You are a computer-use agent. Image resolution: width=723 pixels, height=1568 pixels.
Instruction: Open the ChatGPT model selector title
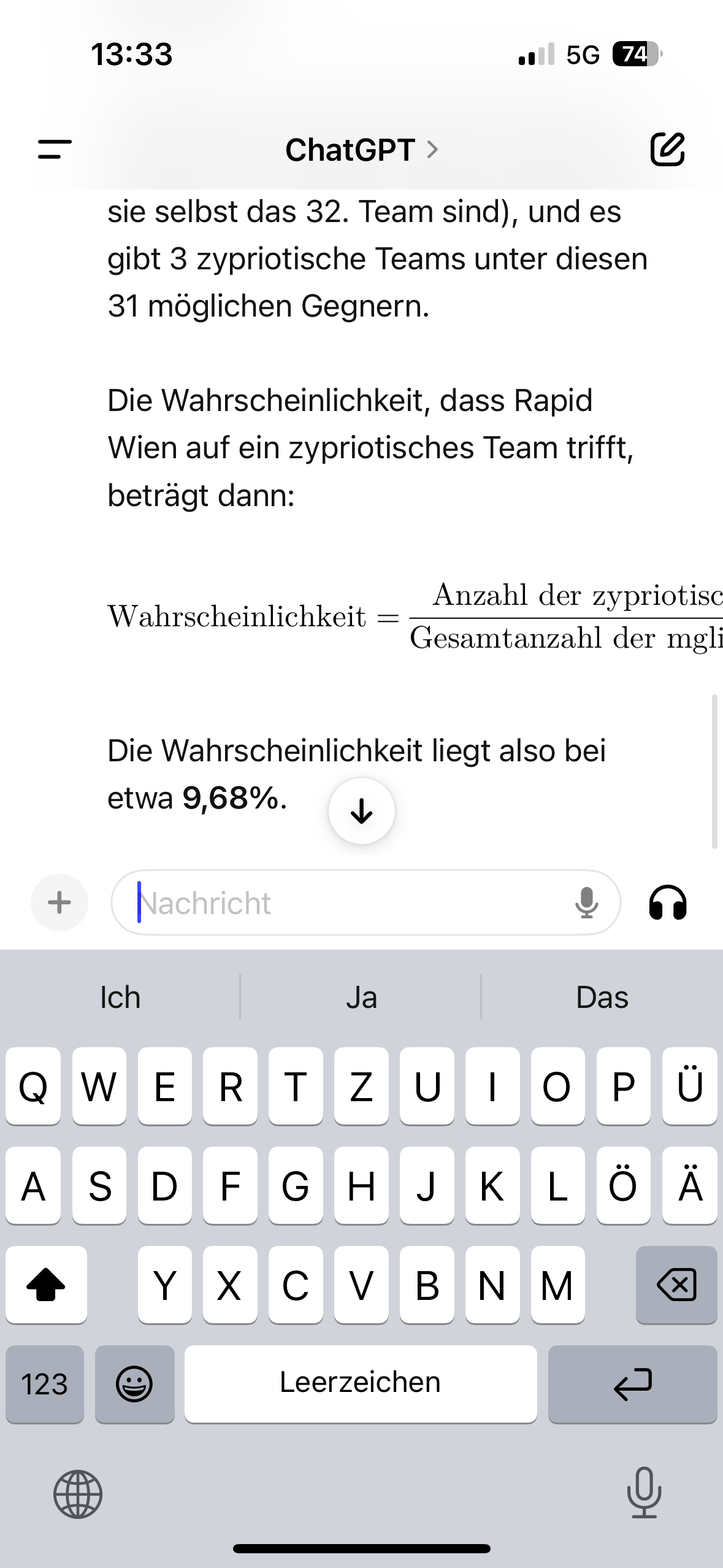click(x=362, y=150)
